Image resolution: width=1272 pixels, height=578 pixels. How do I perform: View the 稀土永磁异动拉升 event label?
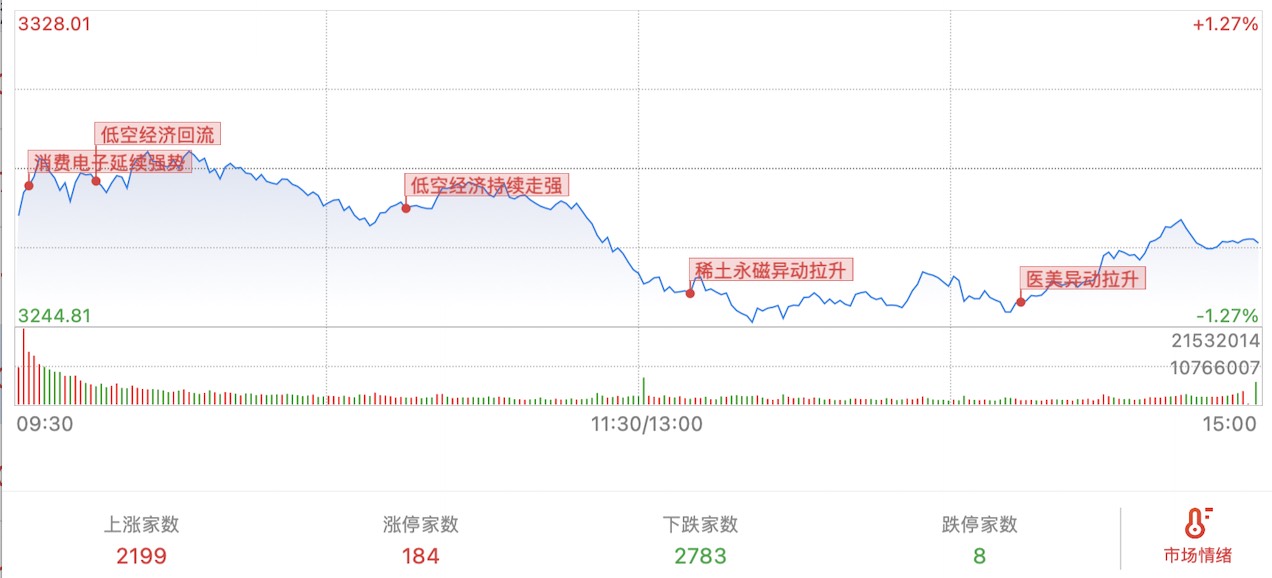click(771, 270)
